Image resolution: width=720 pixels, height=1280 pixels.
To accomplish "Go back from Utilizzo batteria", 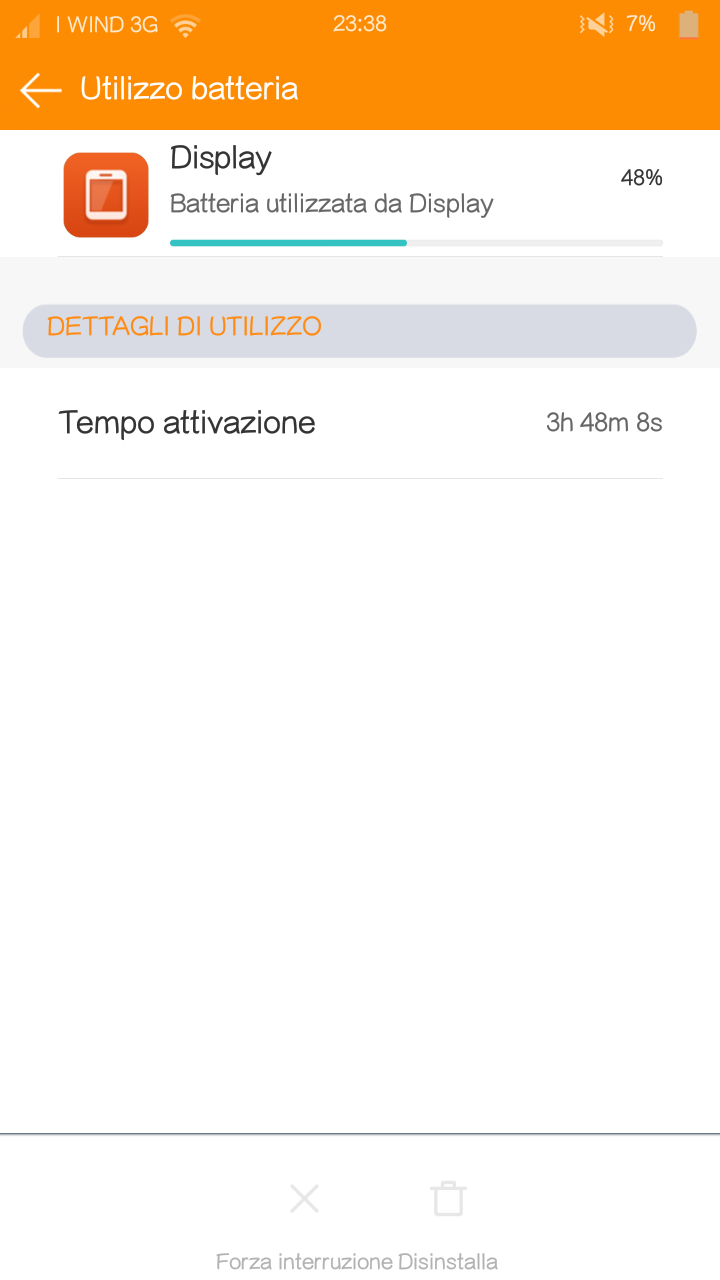I will [x=41, y=90].
